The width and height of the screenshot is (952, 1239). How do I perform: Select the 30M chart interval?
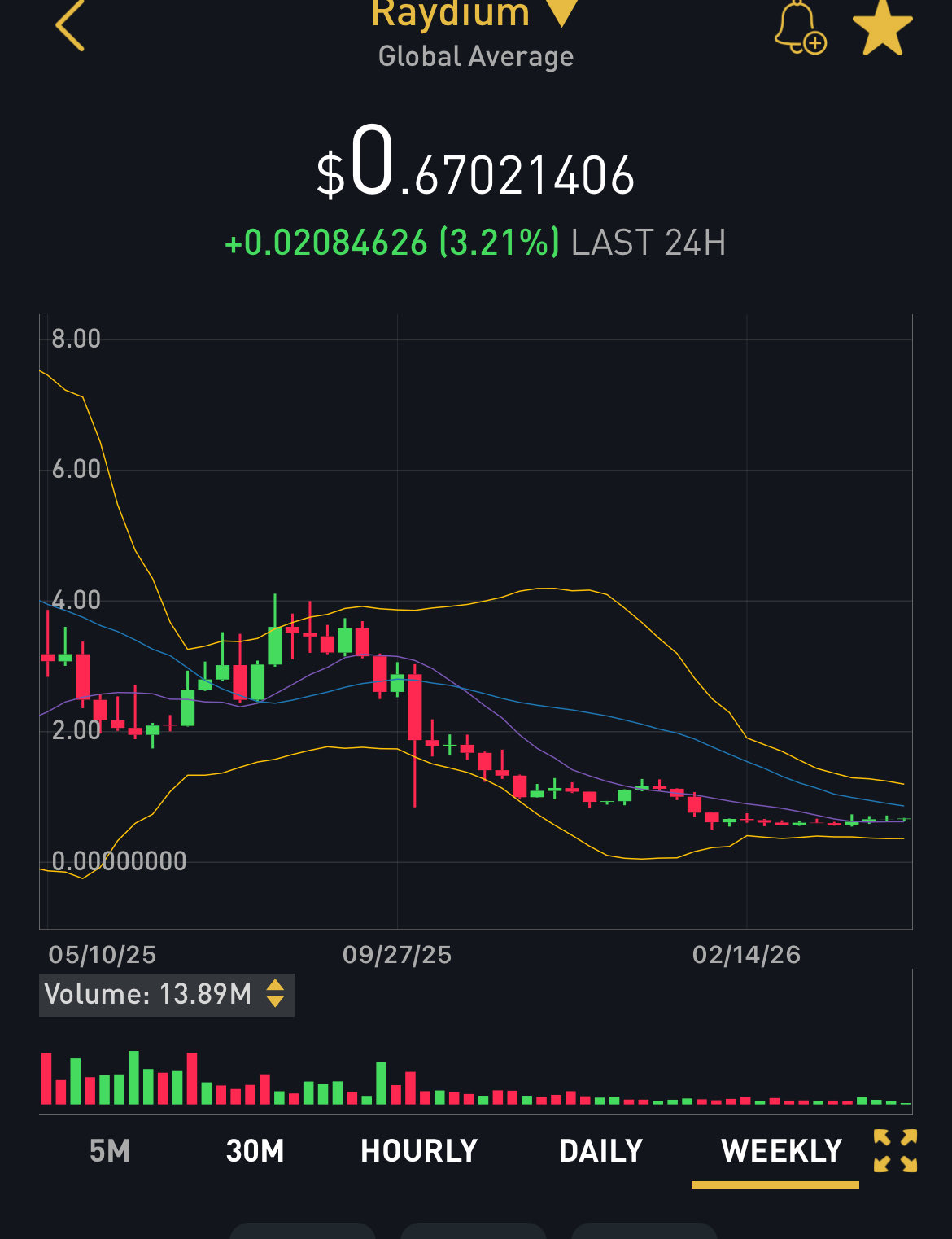coord(255,1151)
